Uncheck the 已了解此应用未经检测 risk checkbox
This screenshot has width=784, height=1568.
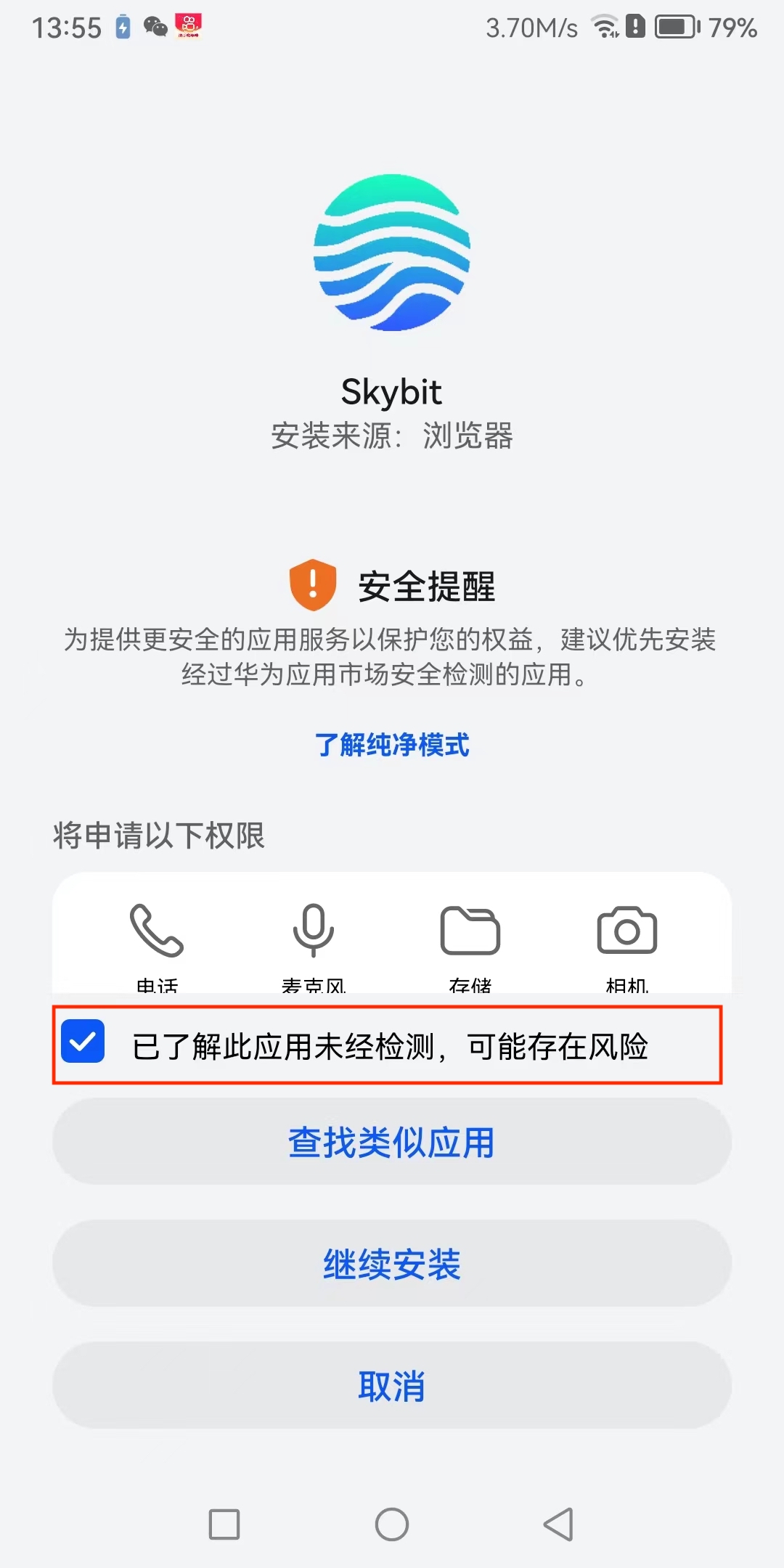pyautogui.click(x=83, y=1041)
